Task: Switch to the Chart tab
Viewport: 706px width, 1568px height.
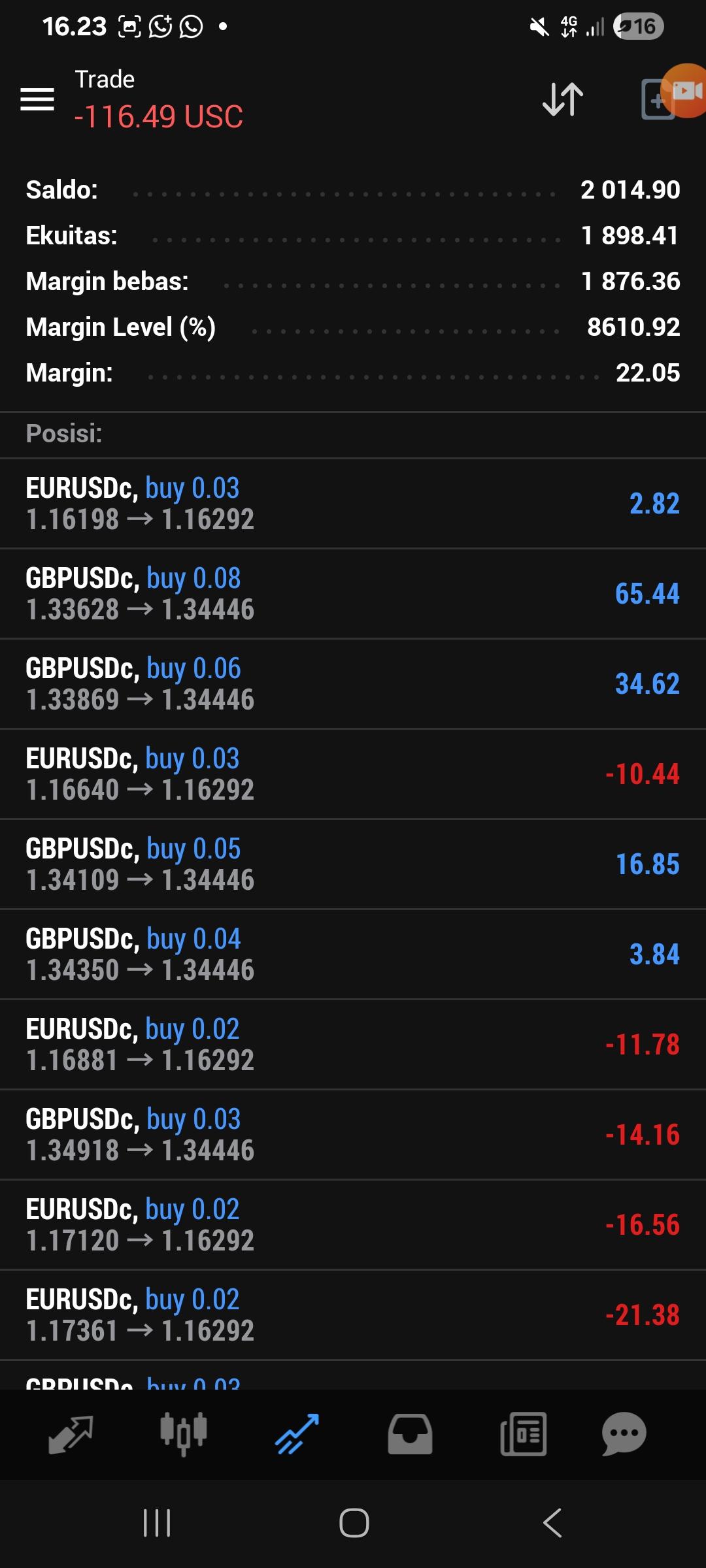Action: click(184, 1434)
